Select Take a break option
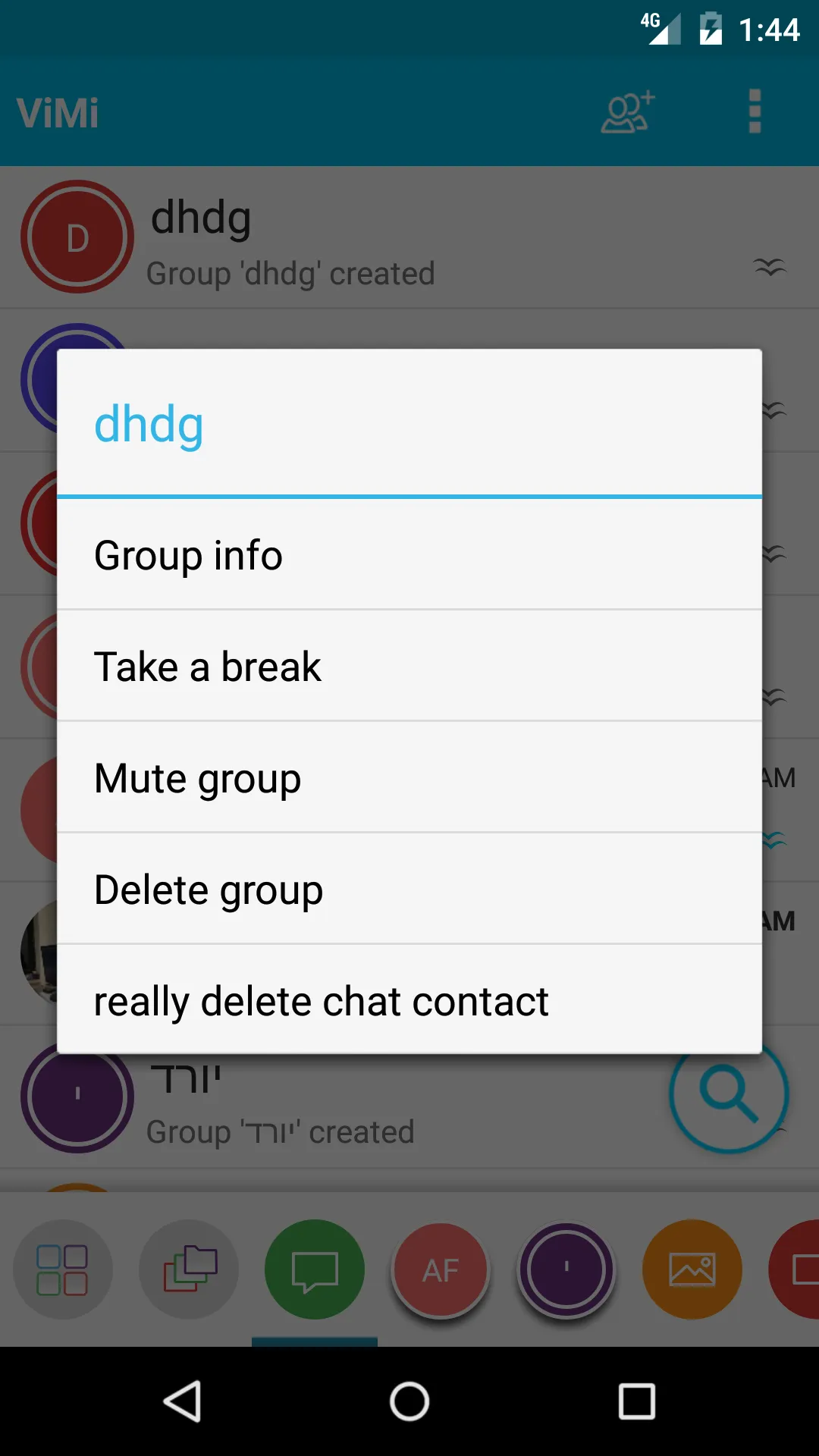This screenshot has width=819, height=1456. [409, 667]
